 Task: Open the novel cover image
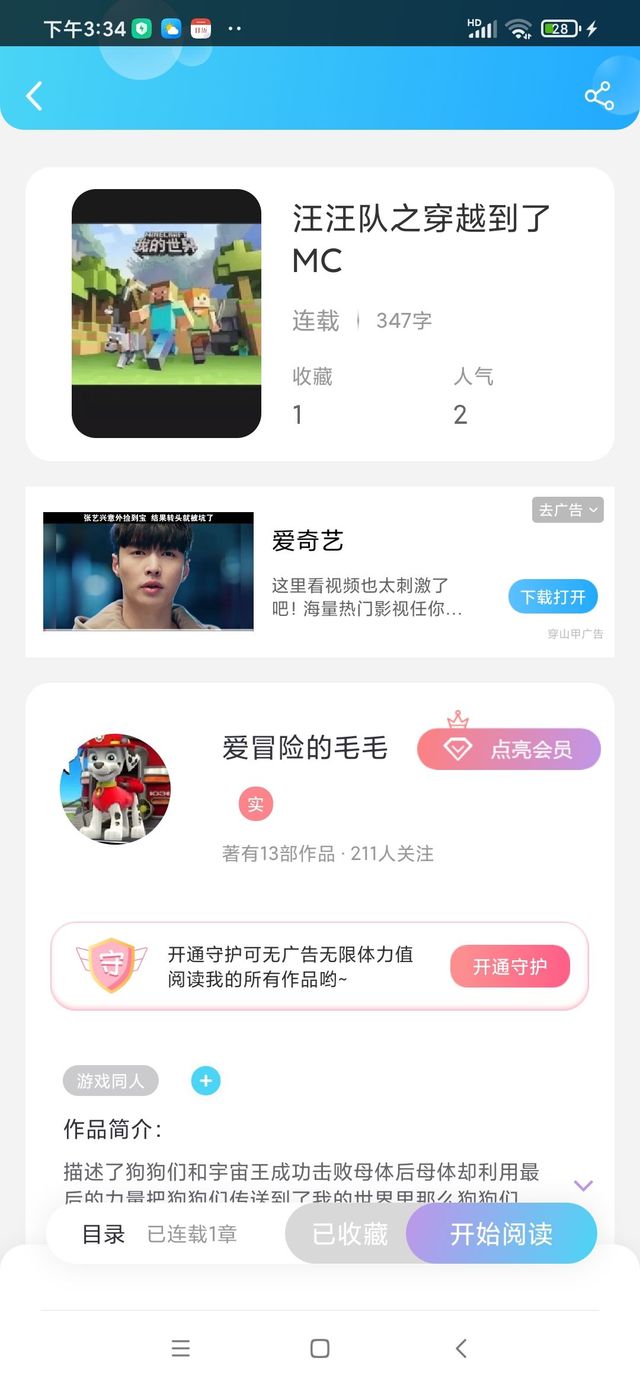[x=166, y=313]
